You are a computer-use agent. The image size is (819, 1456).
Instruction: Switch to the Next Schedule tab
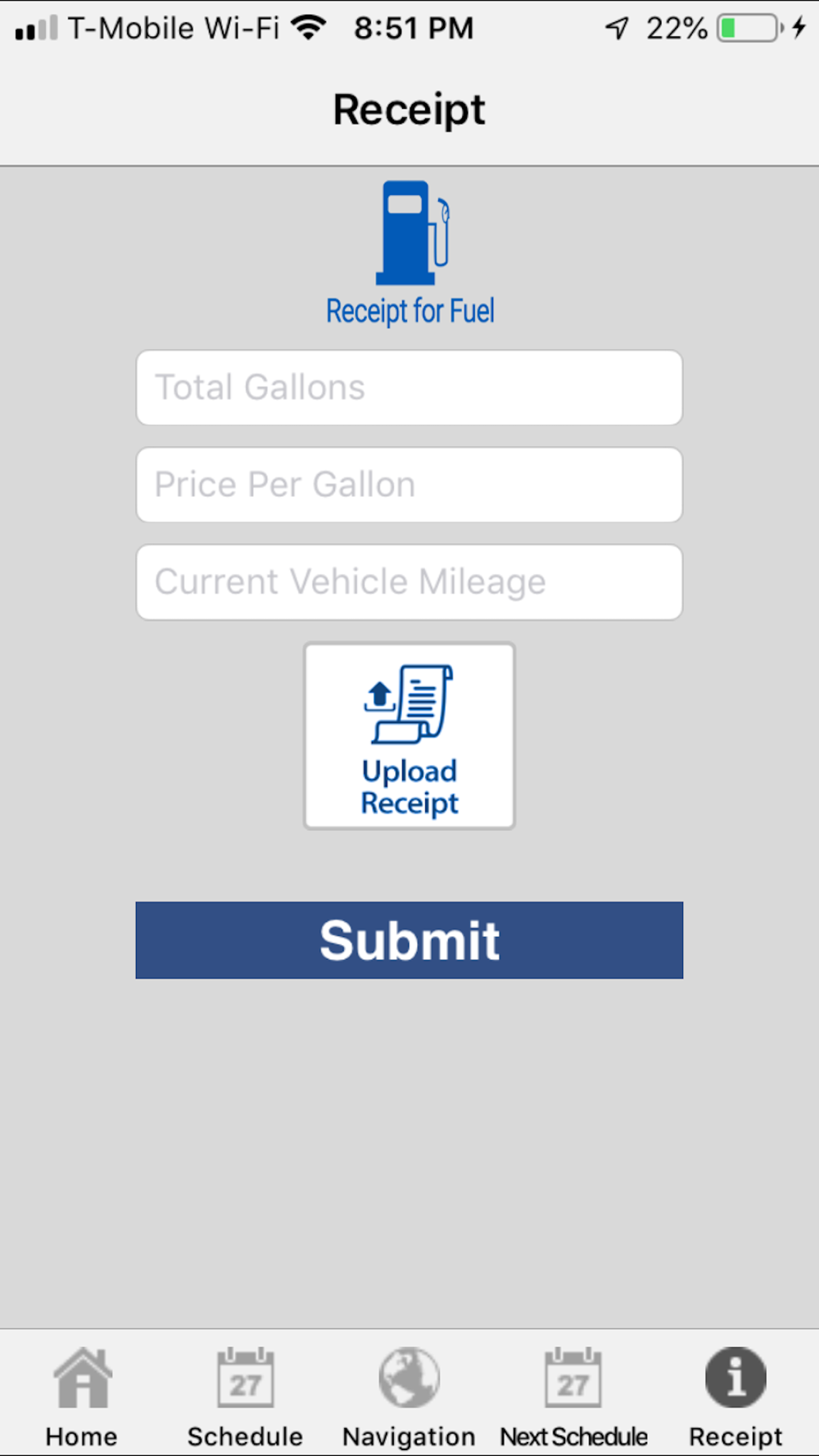(x=573, y=1397)
